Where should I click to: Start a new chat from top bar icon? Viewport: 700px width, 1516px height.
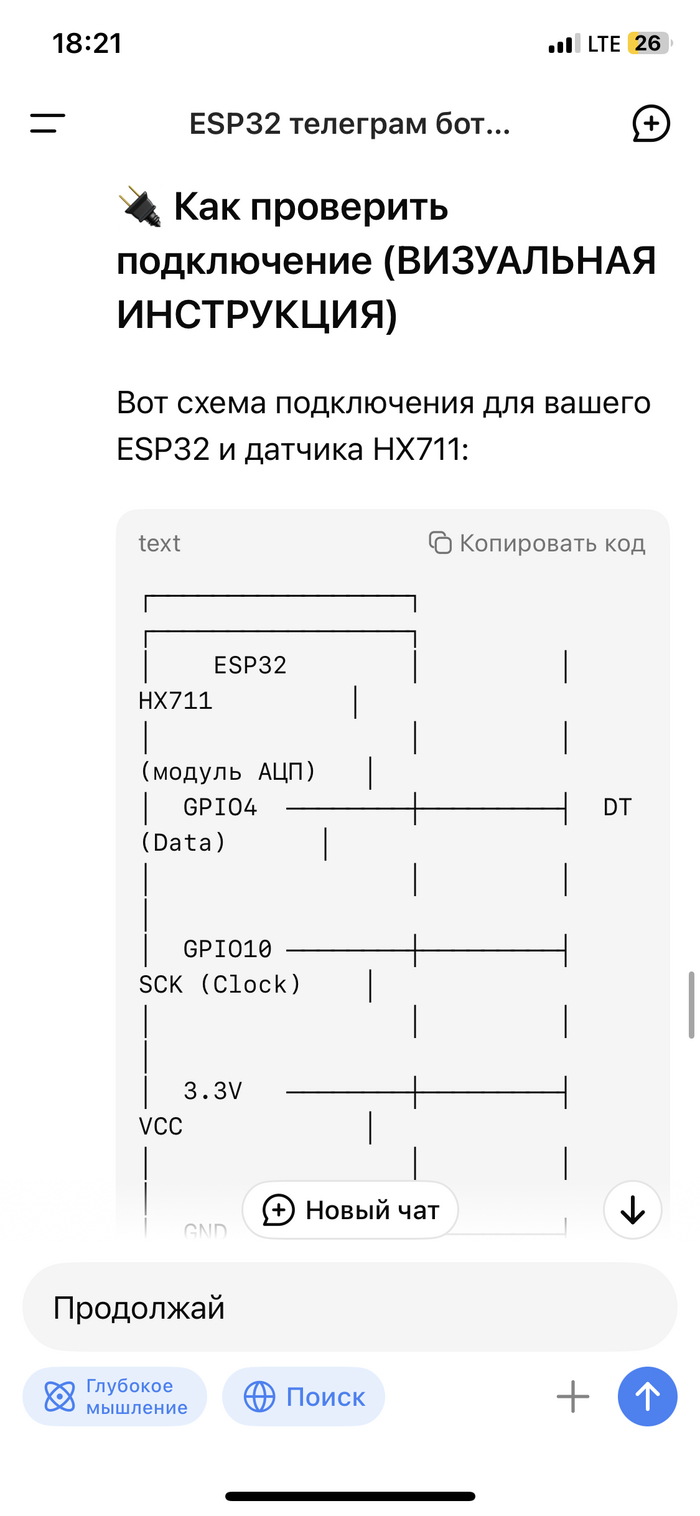point(651,124)
